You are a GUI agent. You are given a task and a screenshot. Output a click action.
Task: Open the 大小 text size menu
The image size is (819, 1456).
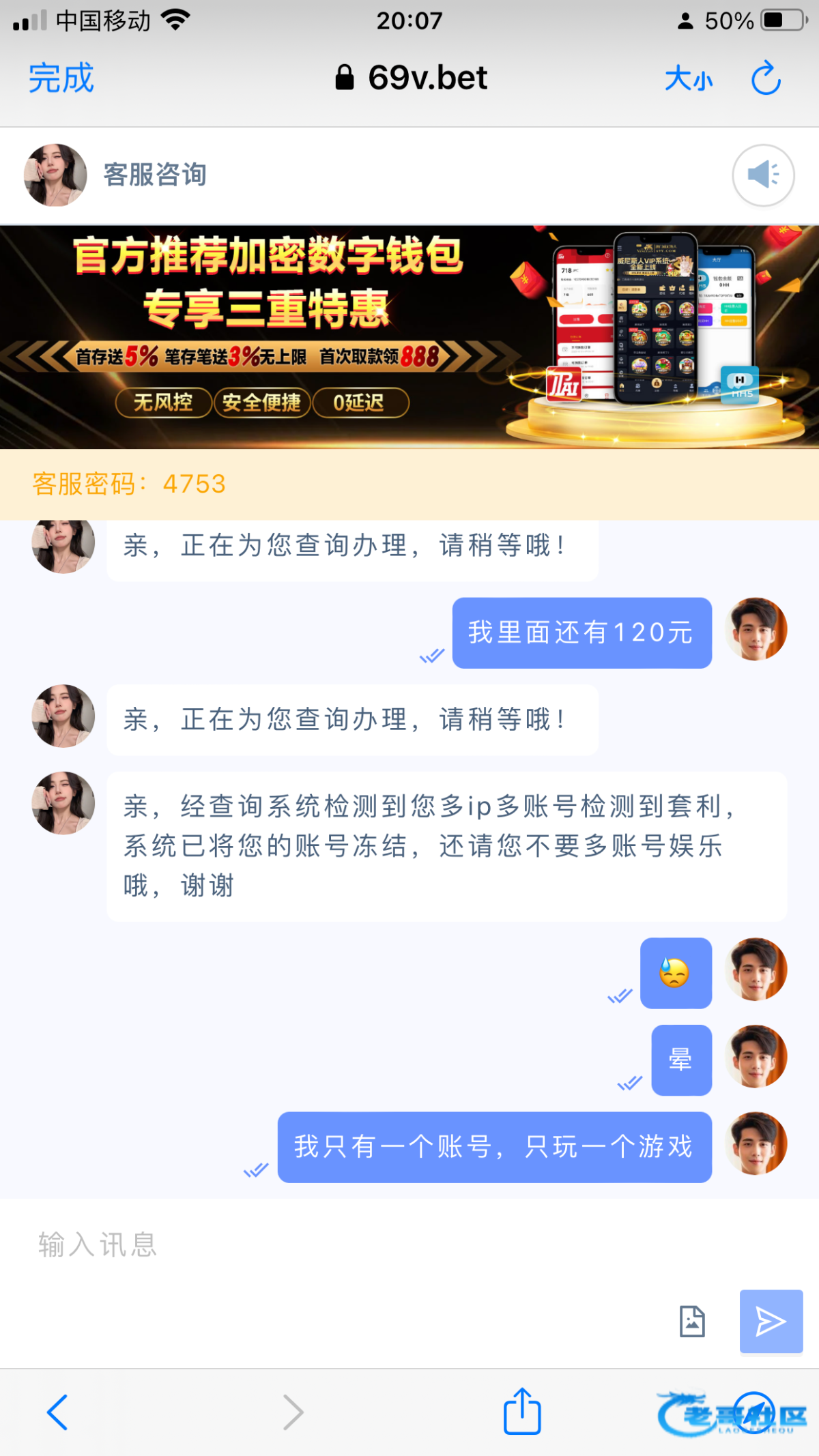click(689, 79)
